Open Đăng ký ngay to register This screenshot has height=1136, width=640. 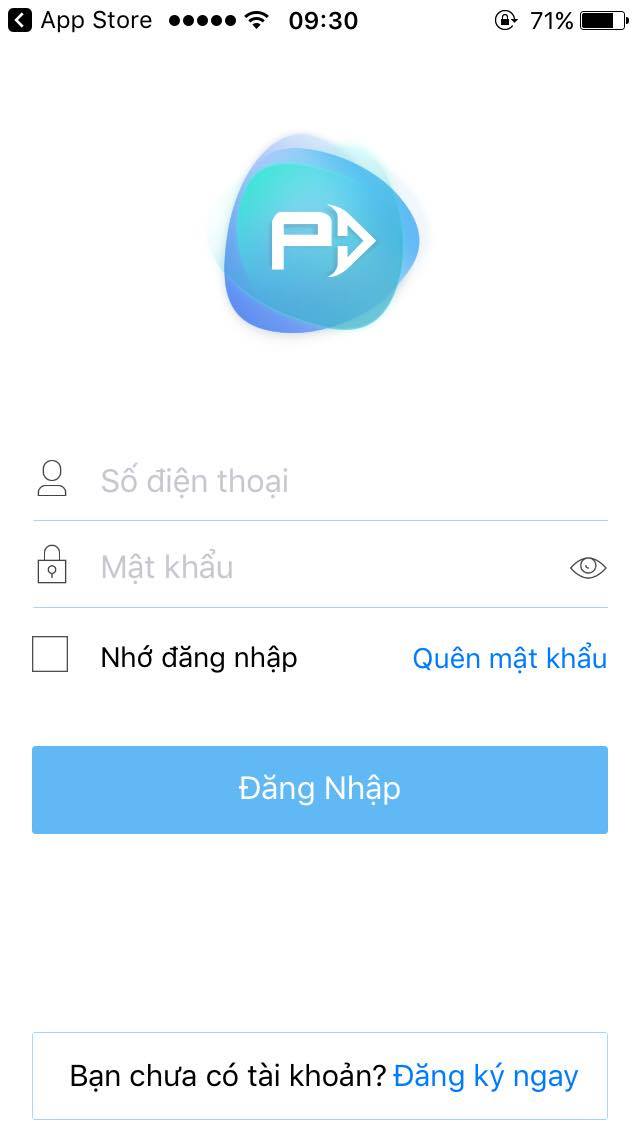[x=485, y=1077]
